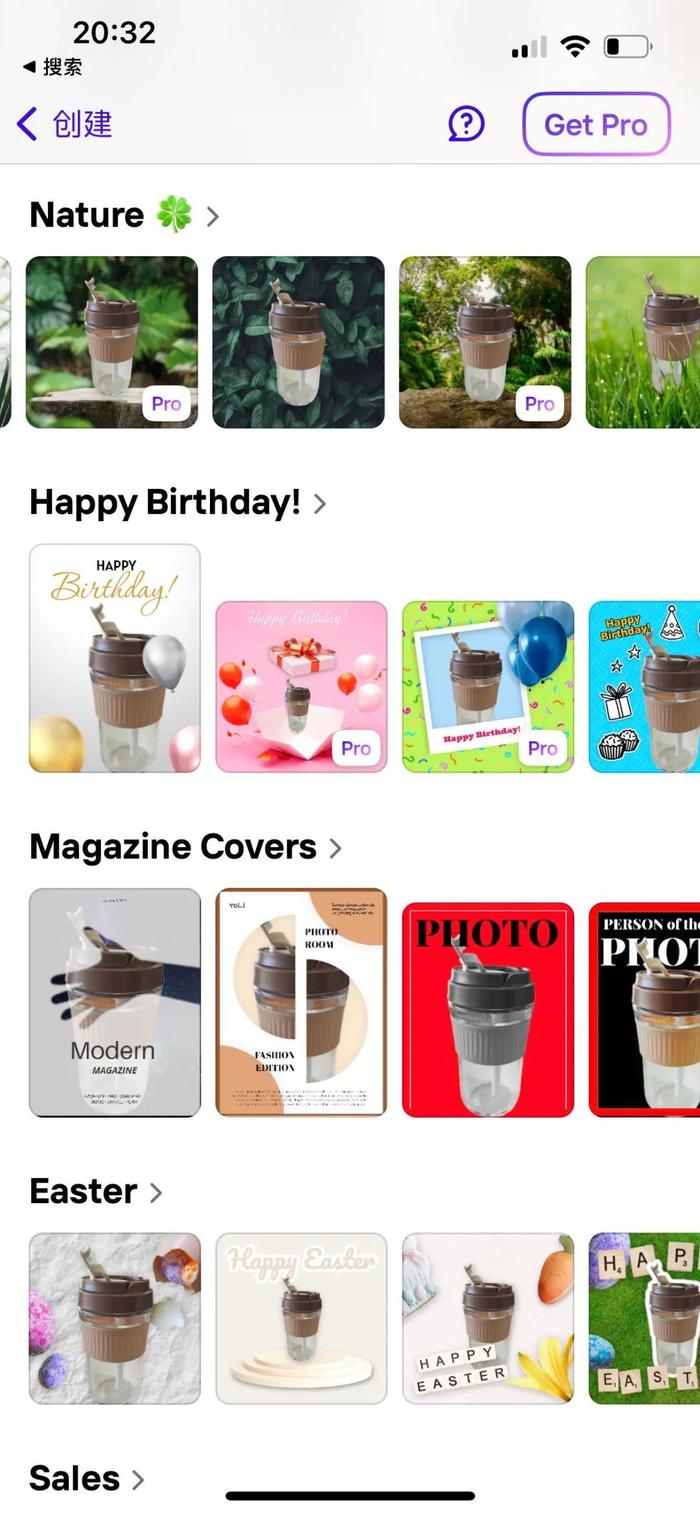Open the Happy Easter letter tiles template
700x1515 pixels.
pyautogui.click(x=488, y=1318)
